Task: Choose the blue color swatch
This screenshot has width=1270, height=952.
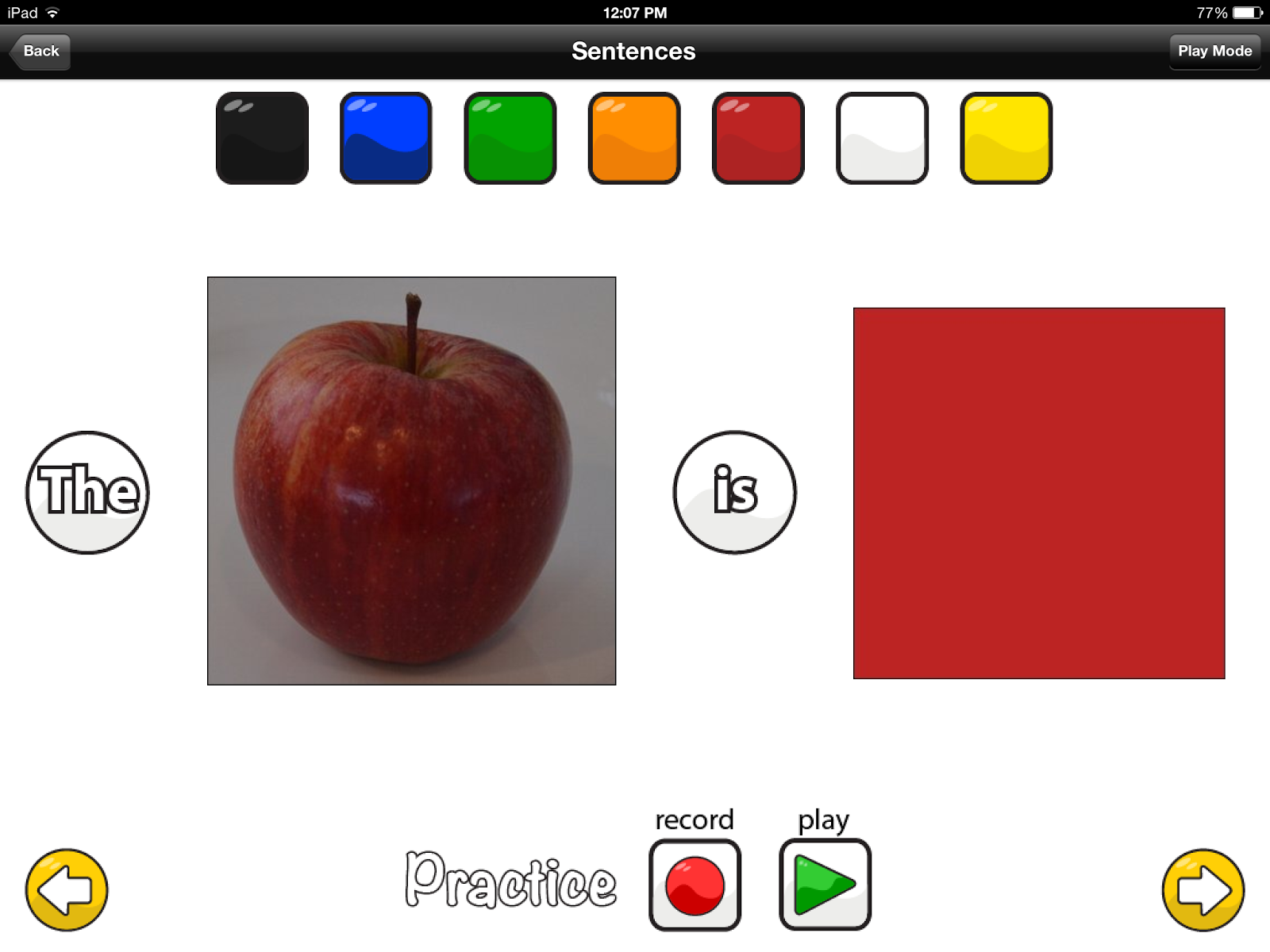Action: (x=386, y=138)
